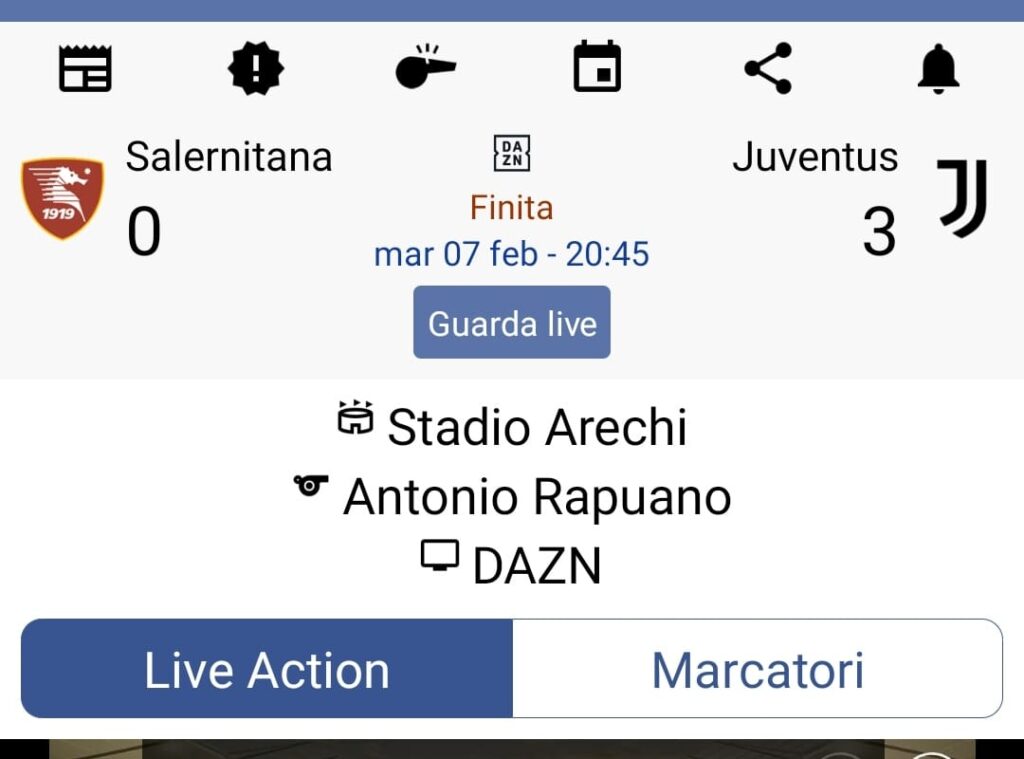Open the standings table icon
This screenshot has height=759, width=1024.
(85, 70)
